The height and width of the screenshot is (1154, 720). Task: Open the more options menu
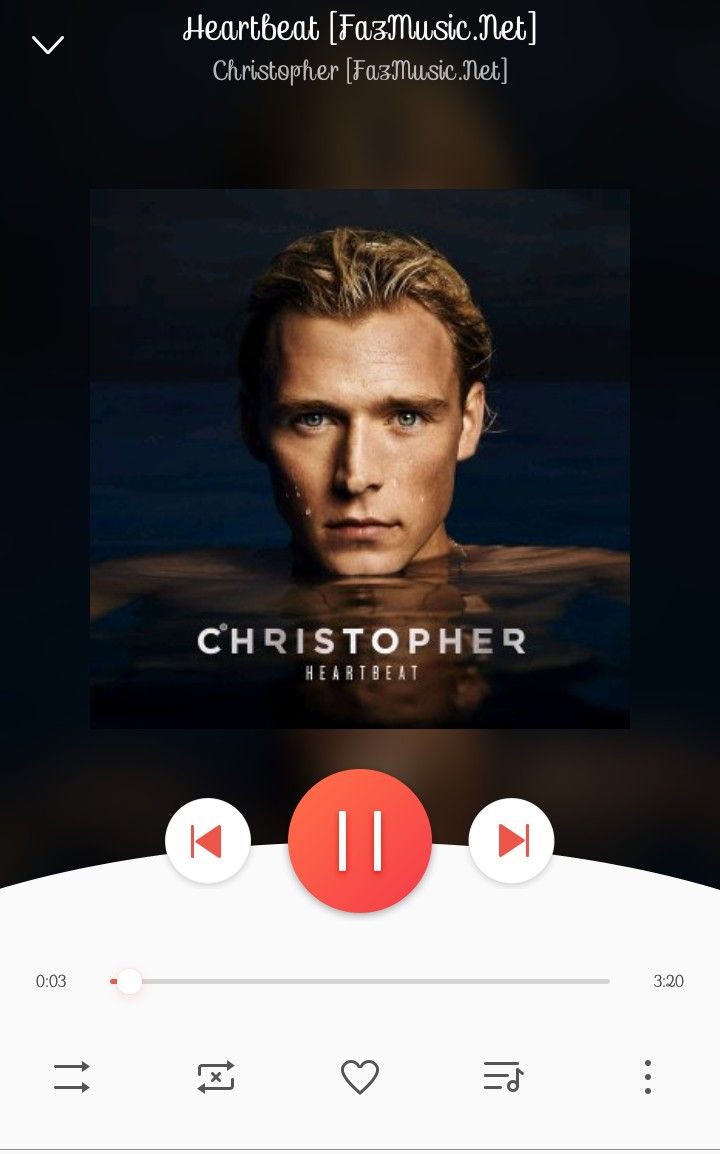coord(648,1077)
